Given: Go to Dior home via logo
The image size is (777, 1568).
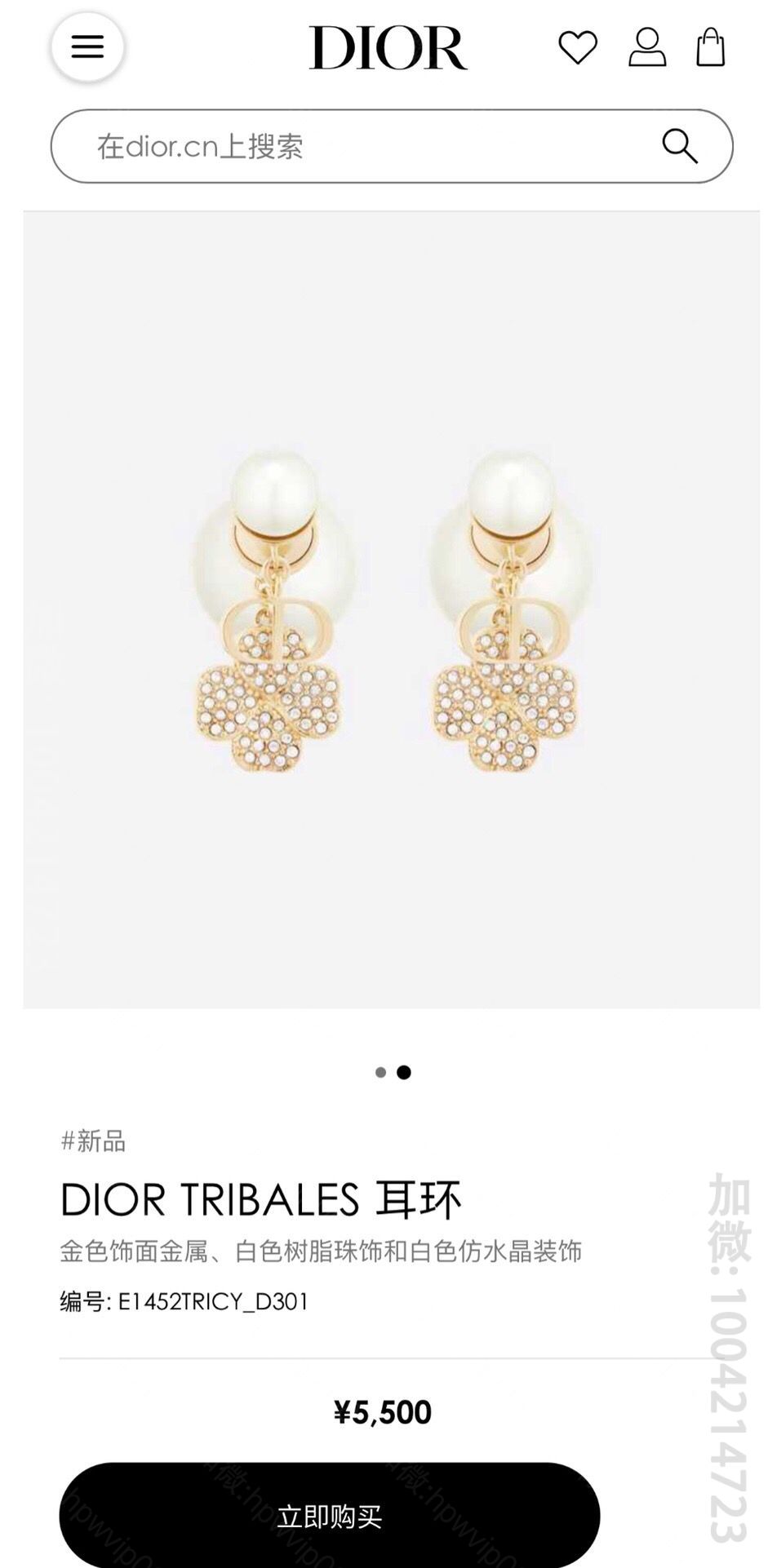Looking at the screenshot, I should coord(388,47).
